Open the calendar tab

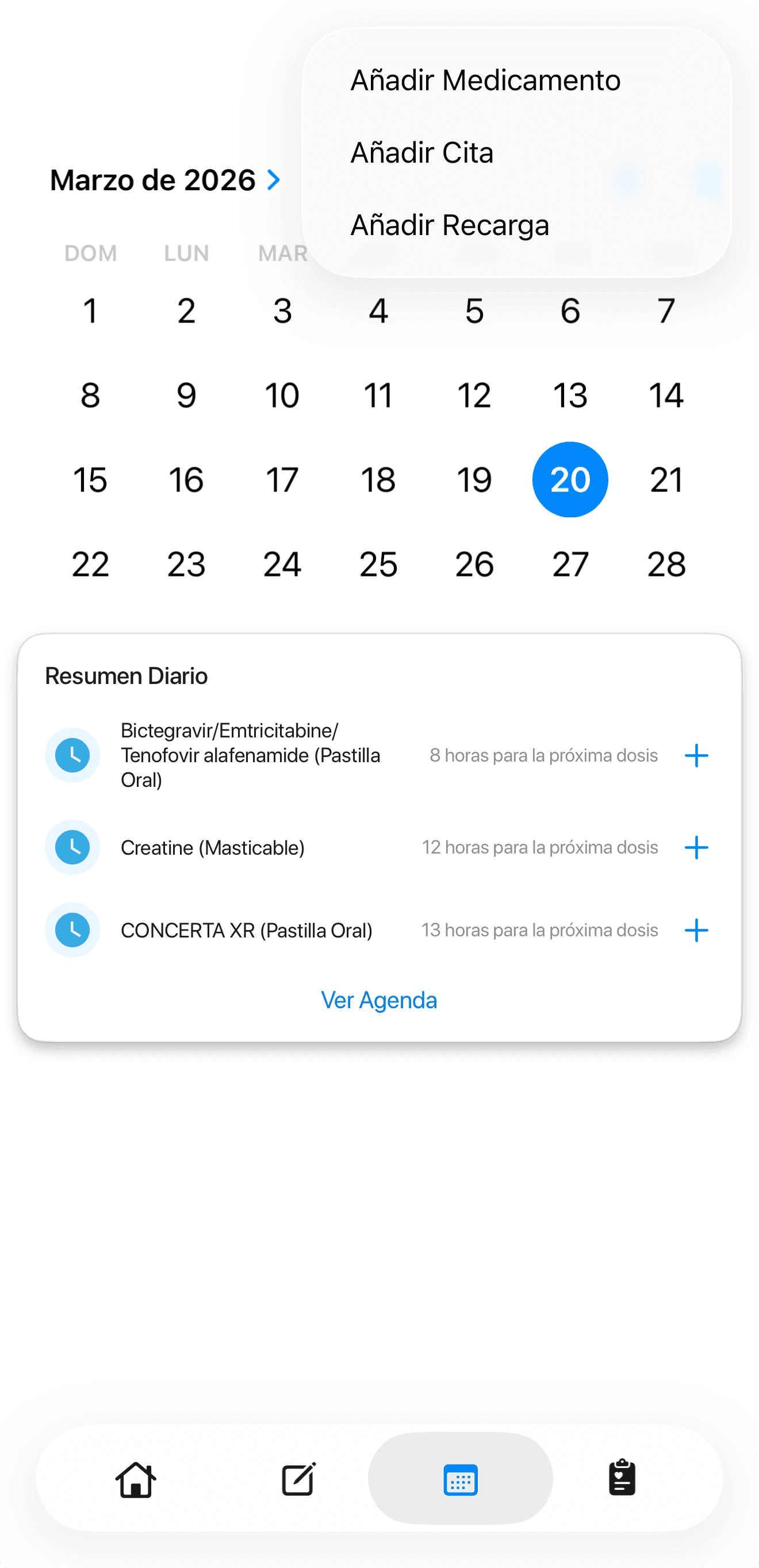[461, 1479]
